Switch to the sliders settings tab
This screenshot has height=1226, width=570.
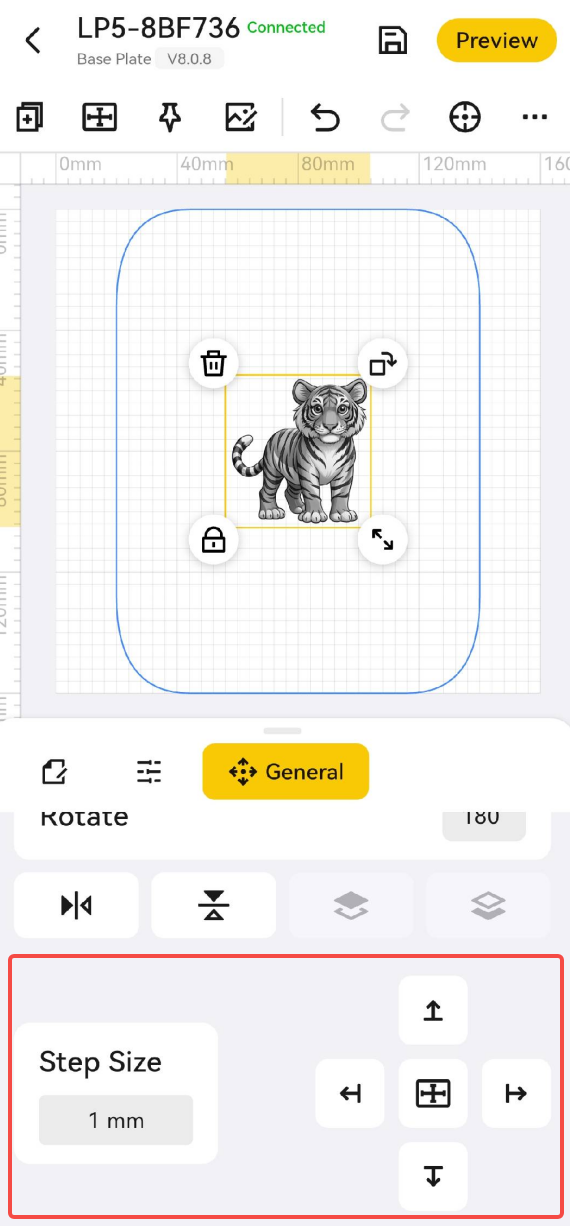click(x=149, y=772)
